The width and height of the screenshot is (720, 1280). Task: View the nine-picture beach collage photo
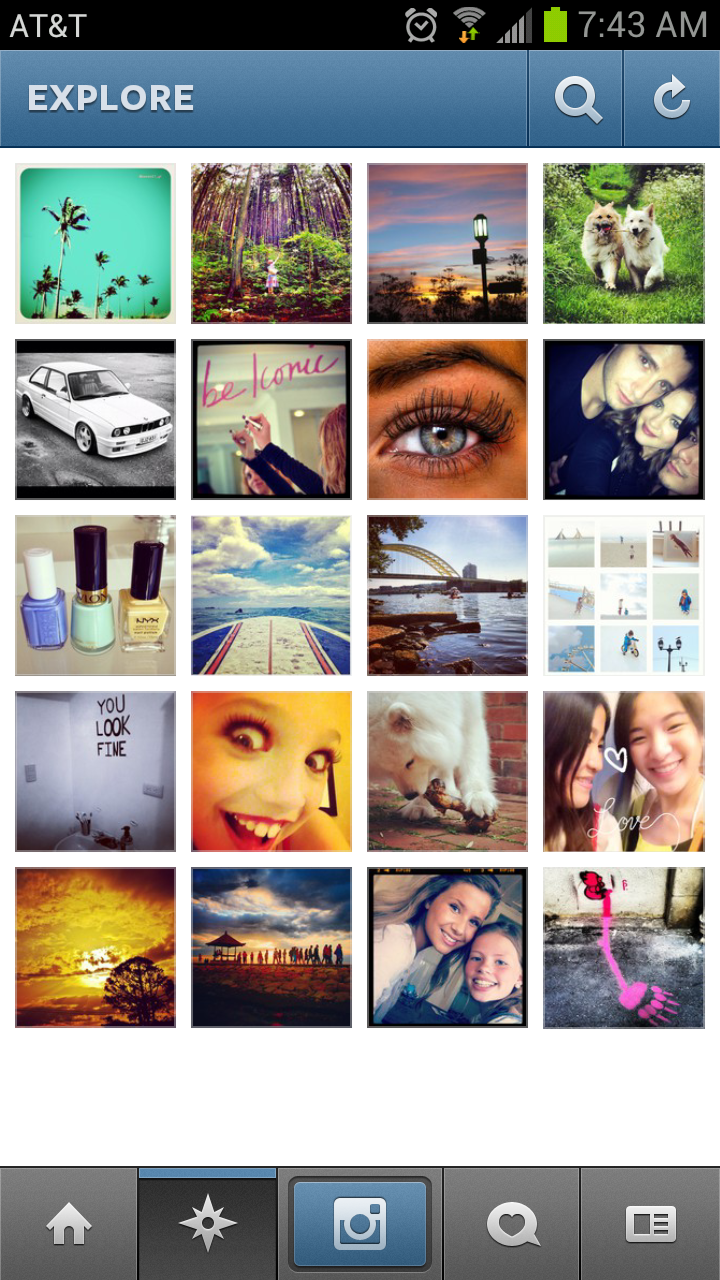pyautogui.click(x=624, y=596)
